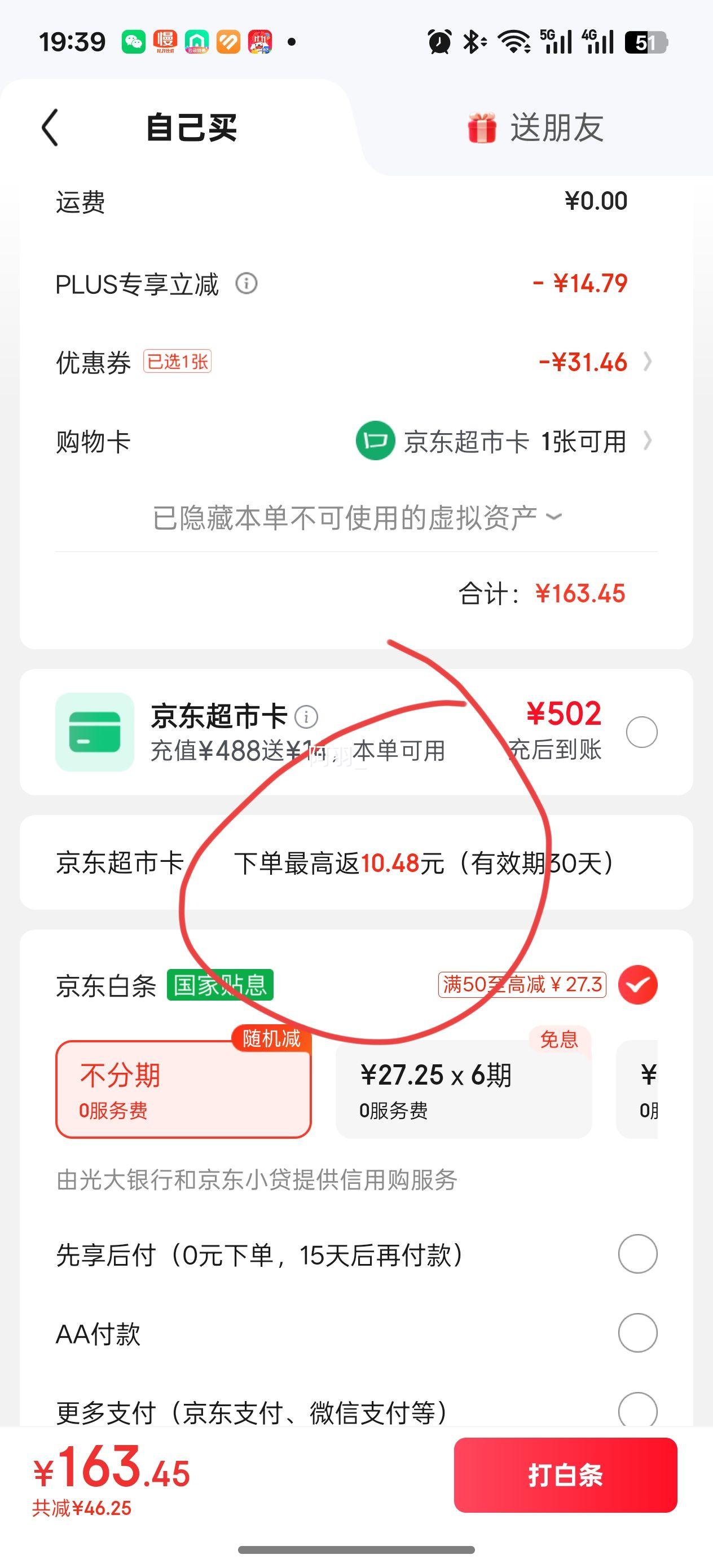Tap the 京东超市卡 recharge card icon

[94, 733]
